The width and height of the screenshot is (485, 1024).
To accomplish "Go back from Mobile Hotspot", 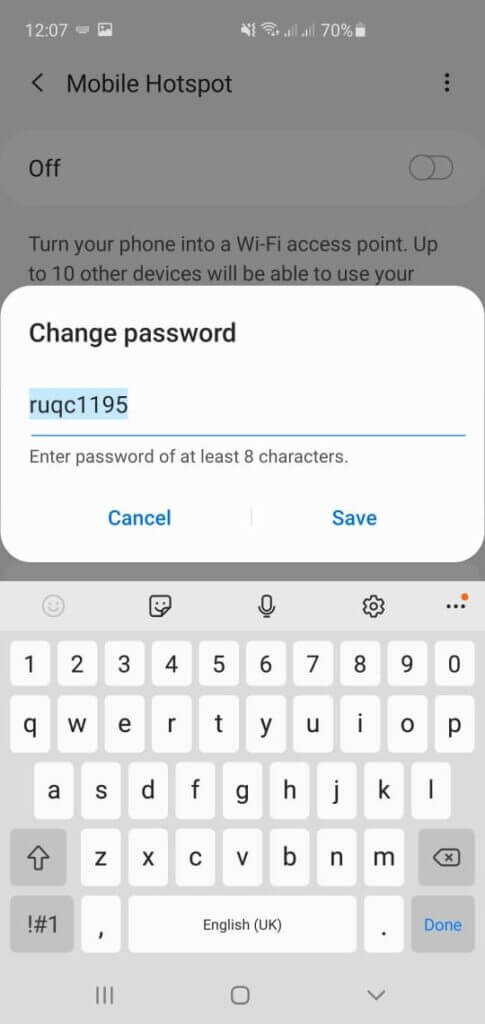I will (x=38, y=84).
